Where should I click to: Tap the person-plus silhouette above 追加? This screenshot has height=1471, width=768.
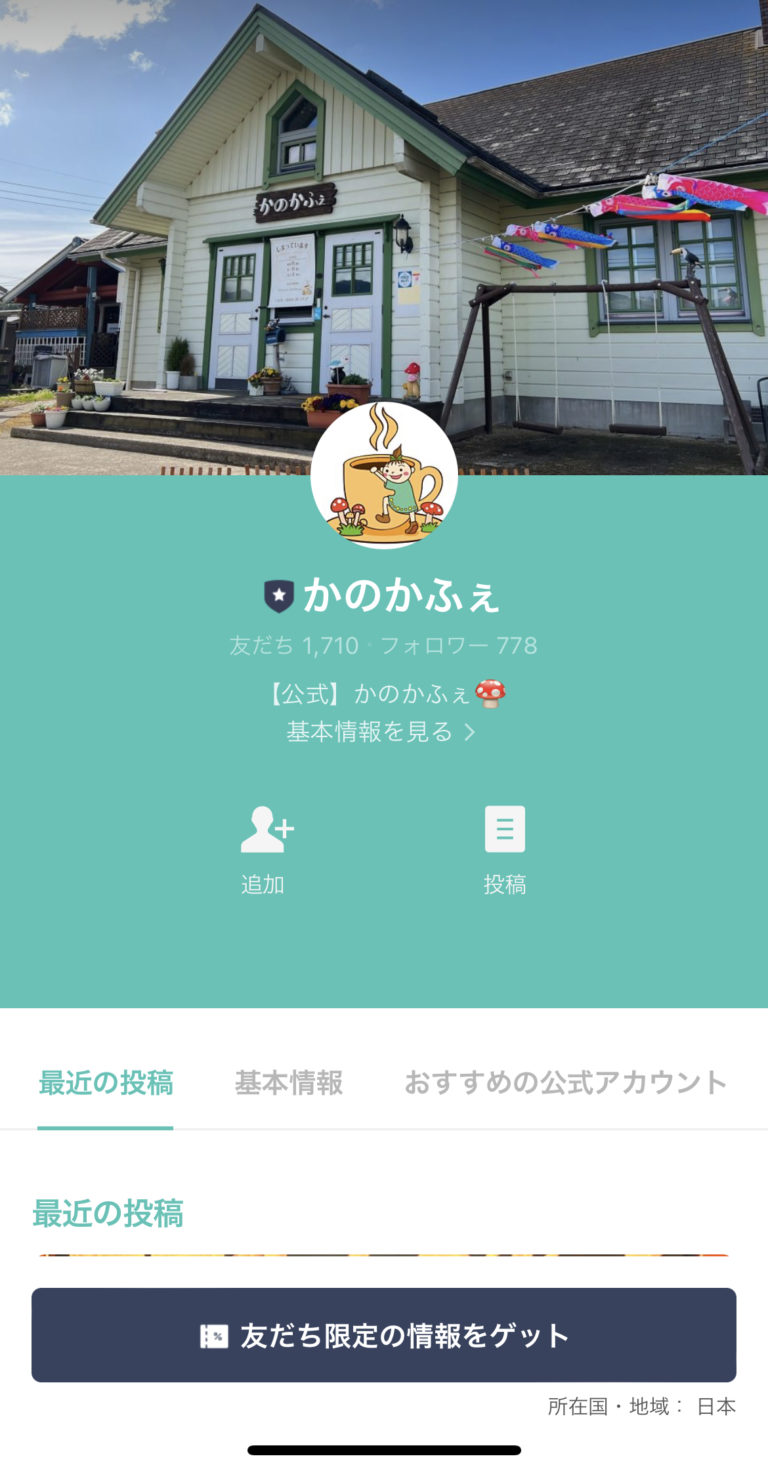coord(266,826)
